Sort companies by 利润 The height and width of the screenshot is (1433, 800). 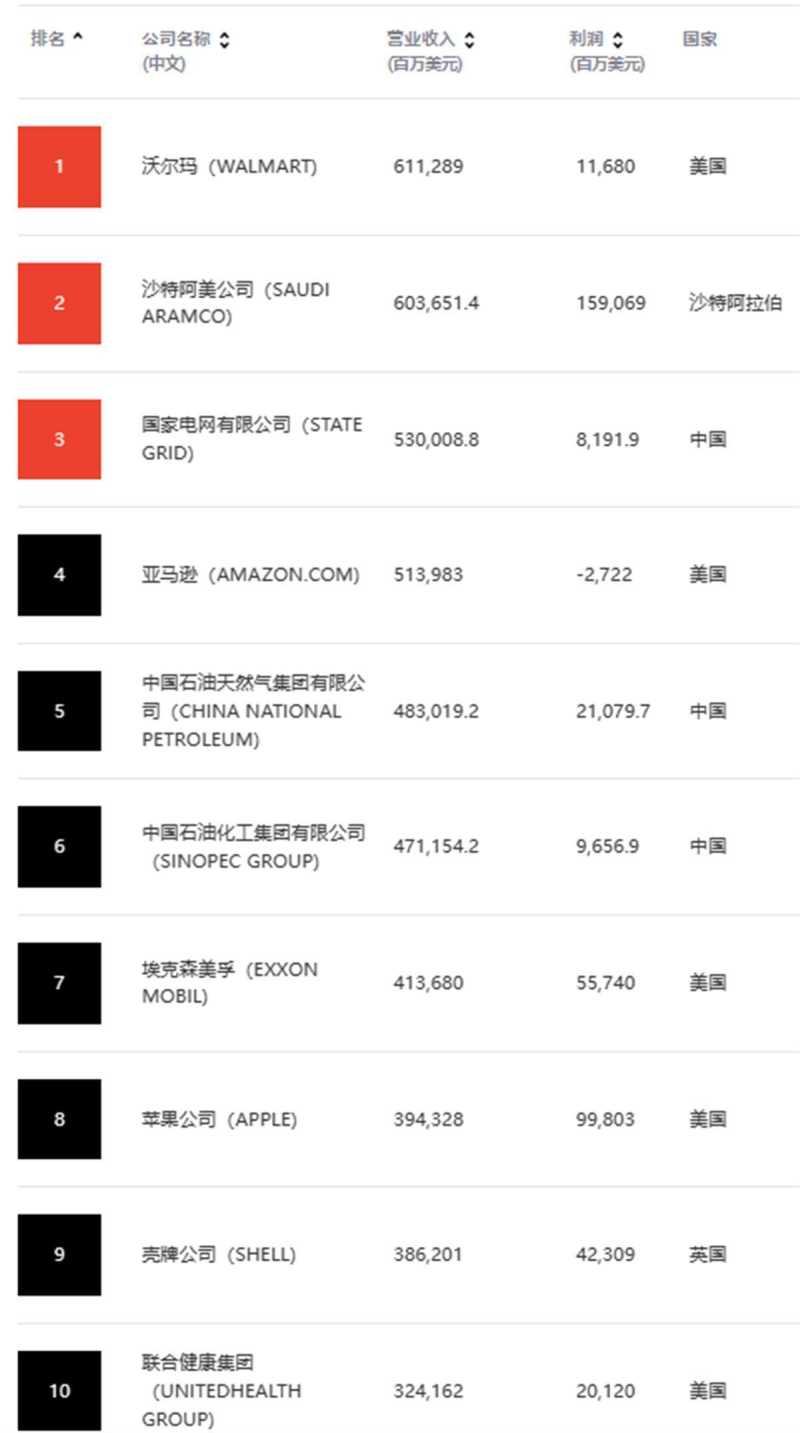coord(618,41)
